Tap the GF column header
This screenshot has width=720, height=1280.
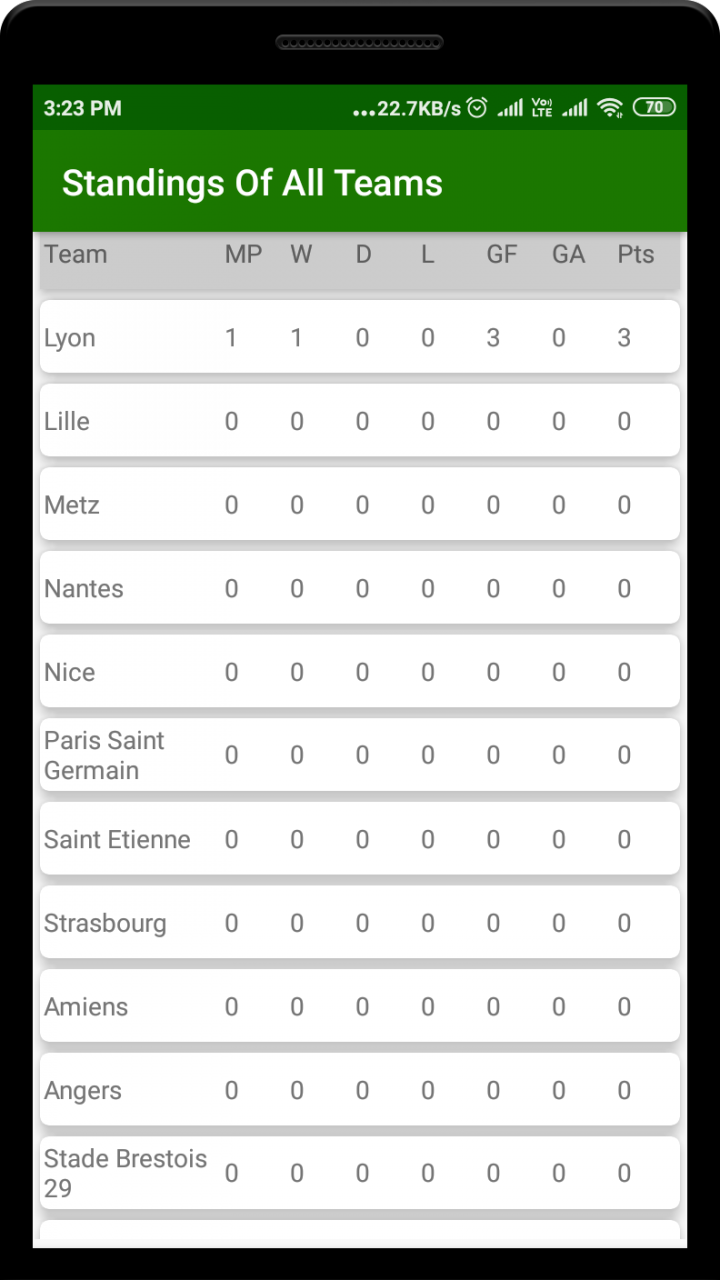click(x=501, y=254)
